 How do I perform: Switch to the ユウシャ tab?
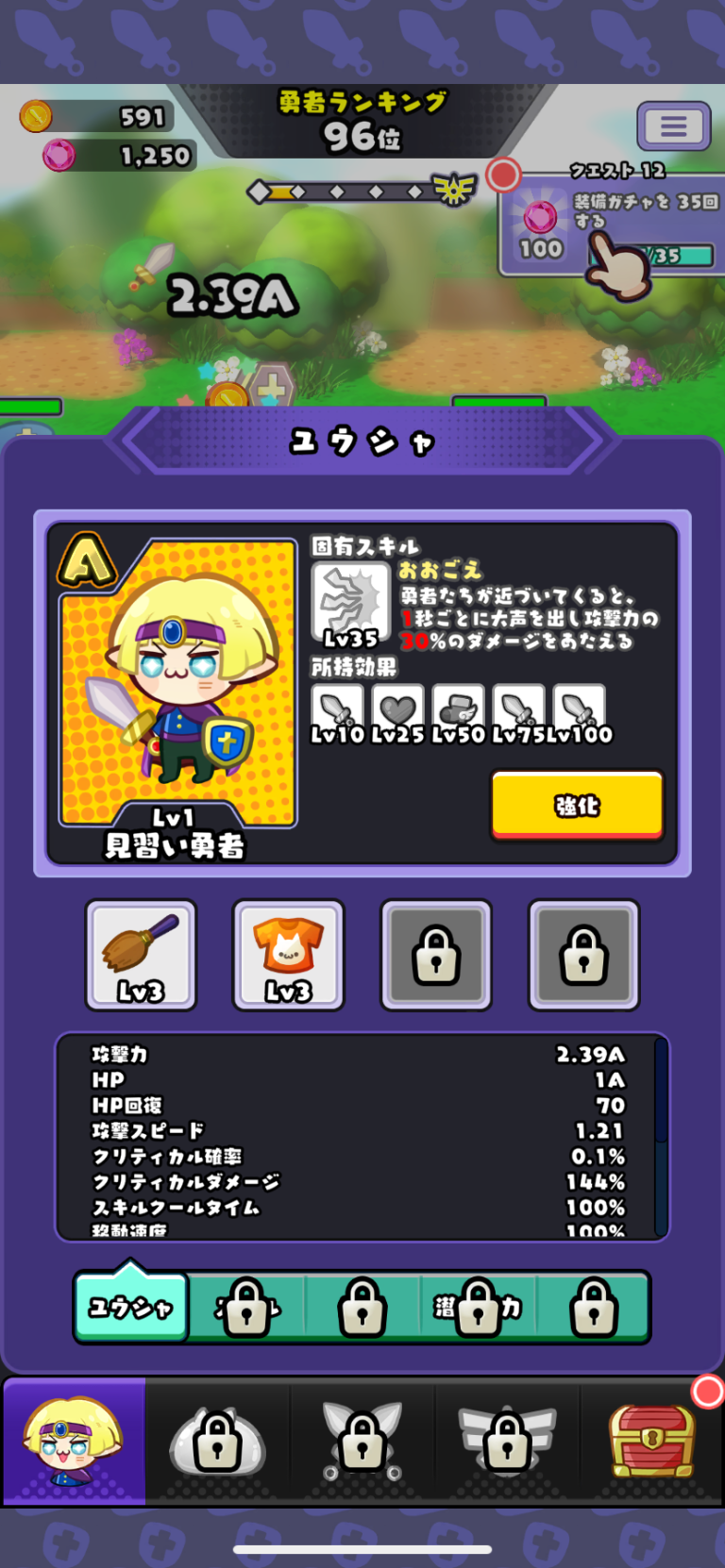131,1307
